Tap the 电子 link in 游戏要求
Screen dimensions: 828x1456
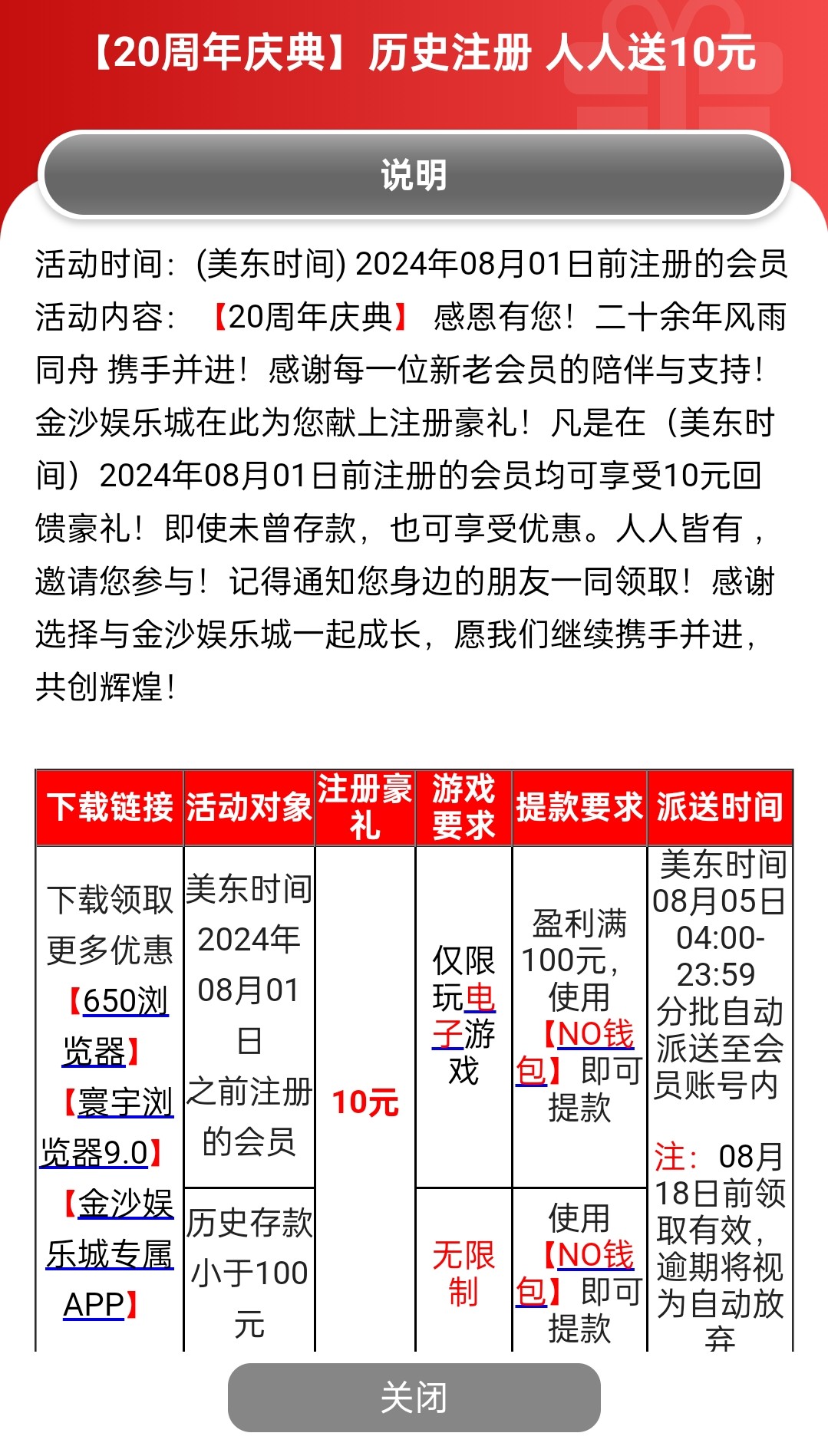[479, 998]
